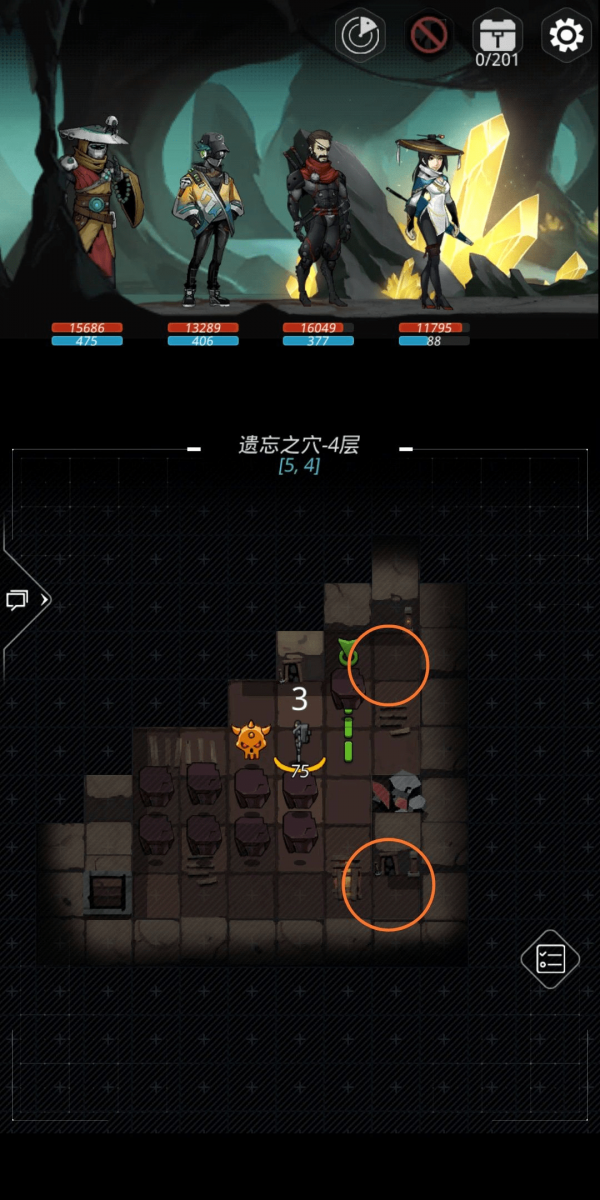Screen dimensions: 600x1200
Task: Open the quest checklist button
Action: [550, 960]
